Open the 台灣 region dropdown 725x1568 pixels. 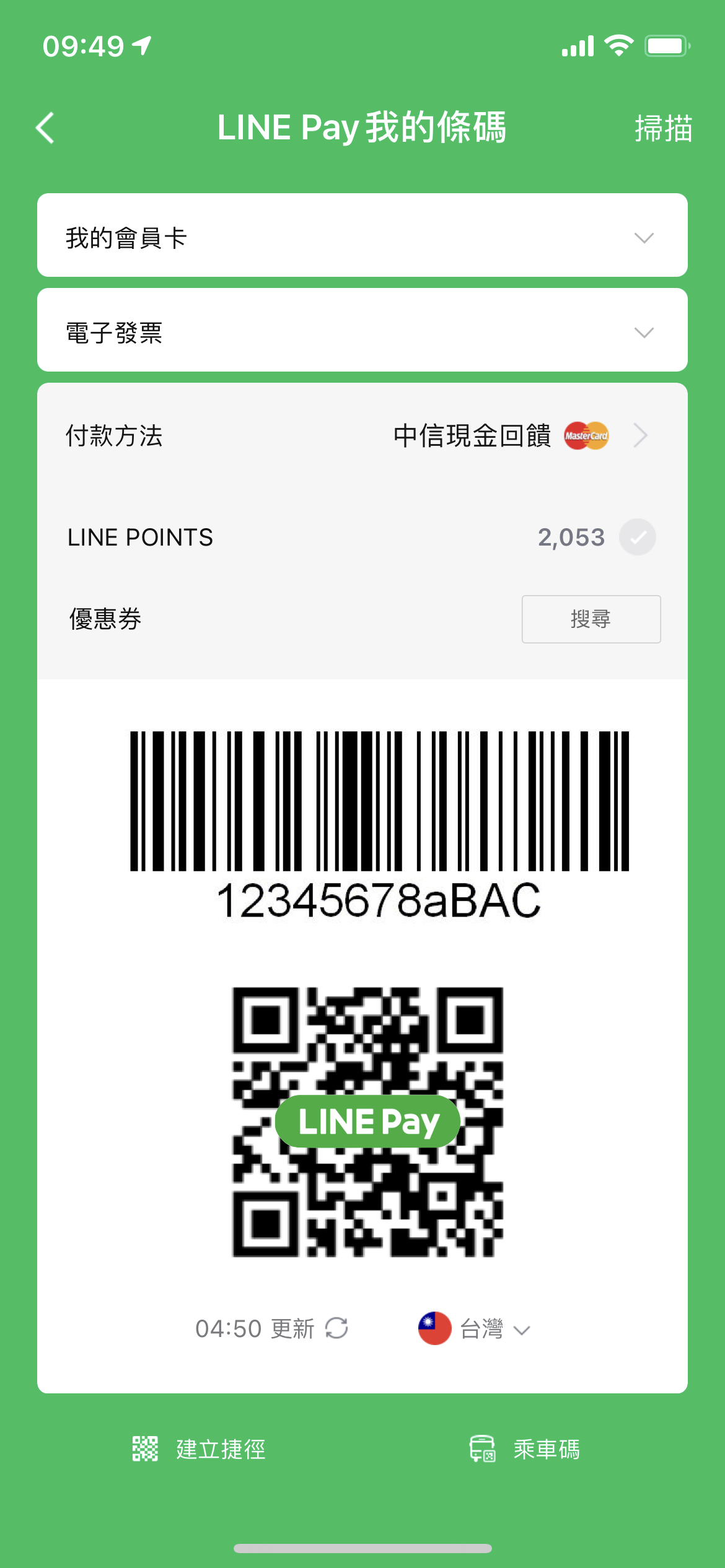(x=475, y=1328)
